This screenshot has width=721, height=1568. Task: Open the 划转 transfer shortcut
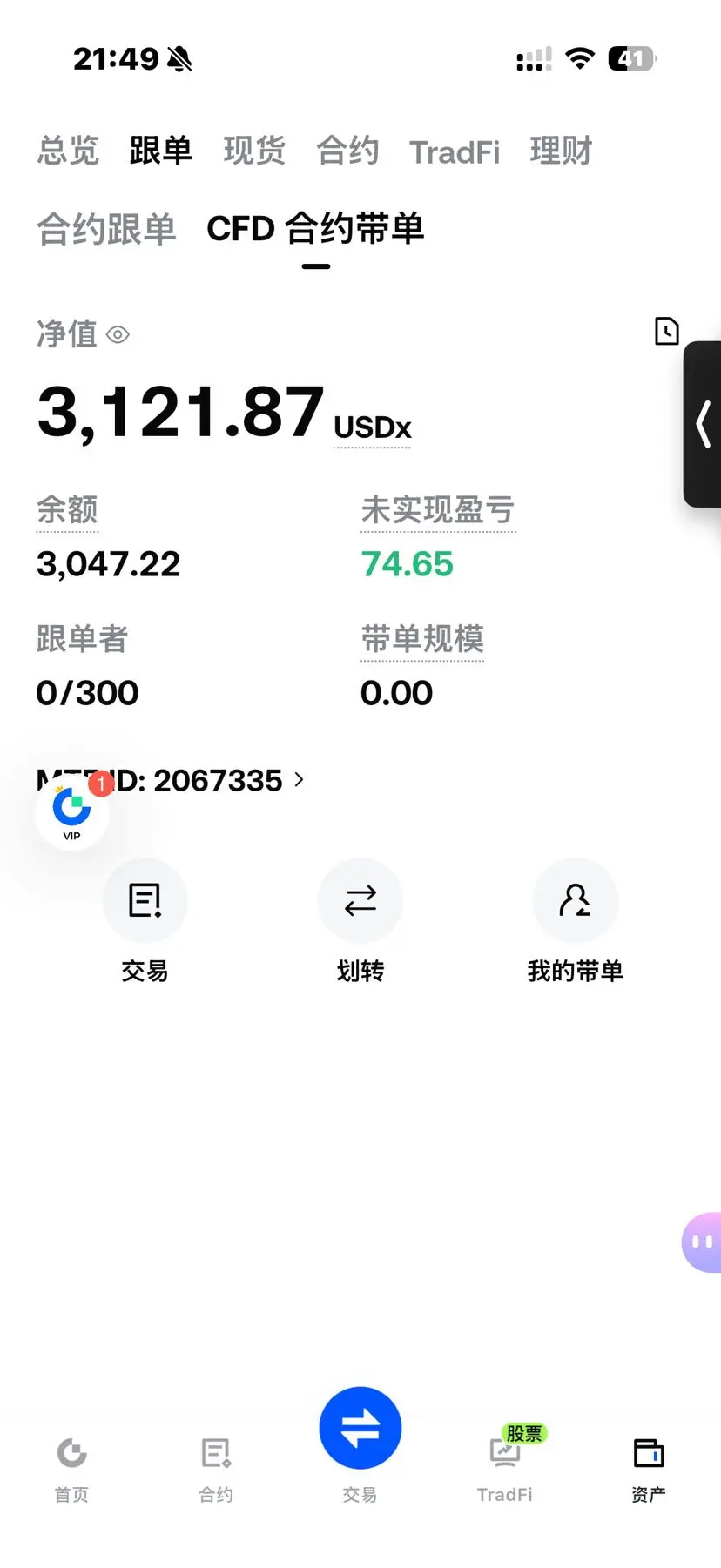coord(360,922)
